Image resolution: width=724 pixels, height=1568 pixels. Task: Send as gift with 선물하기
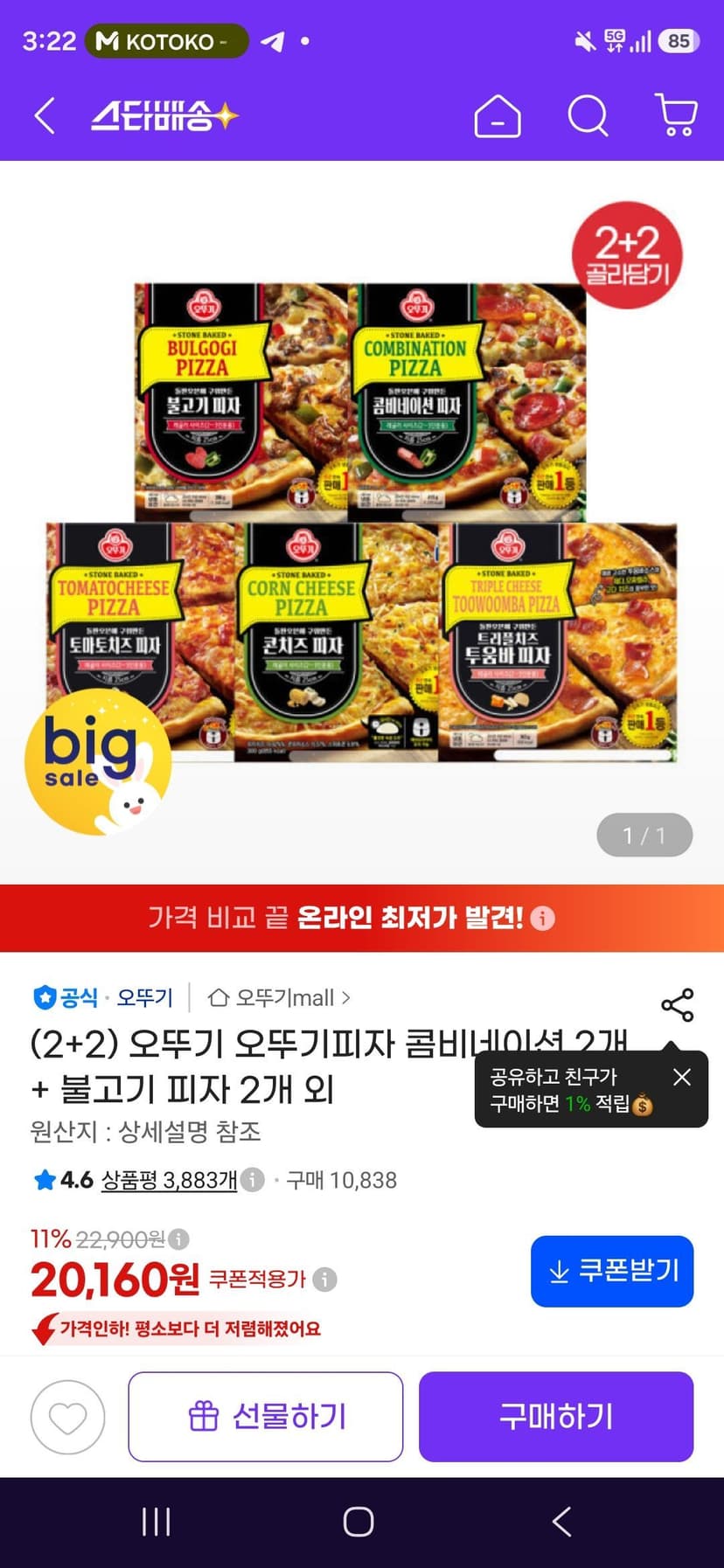pos(266,1417)
